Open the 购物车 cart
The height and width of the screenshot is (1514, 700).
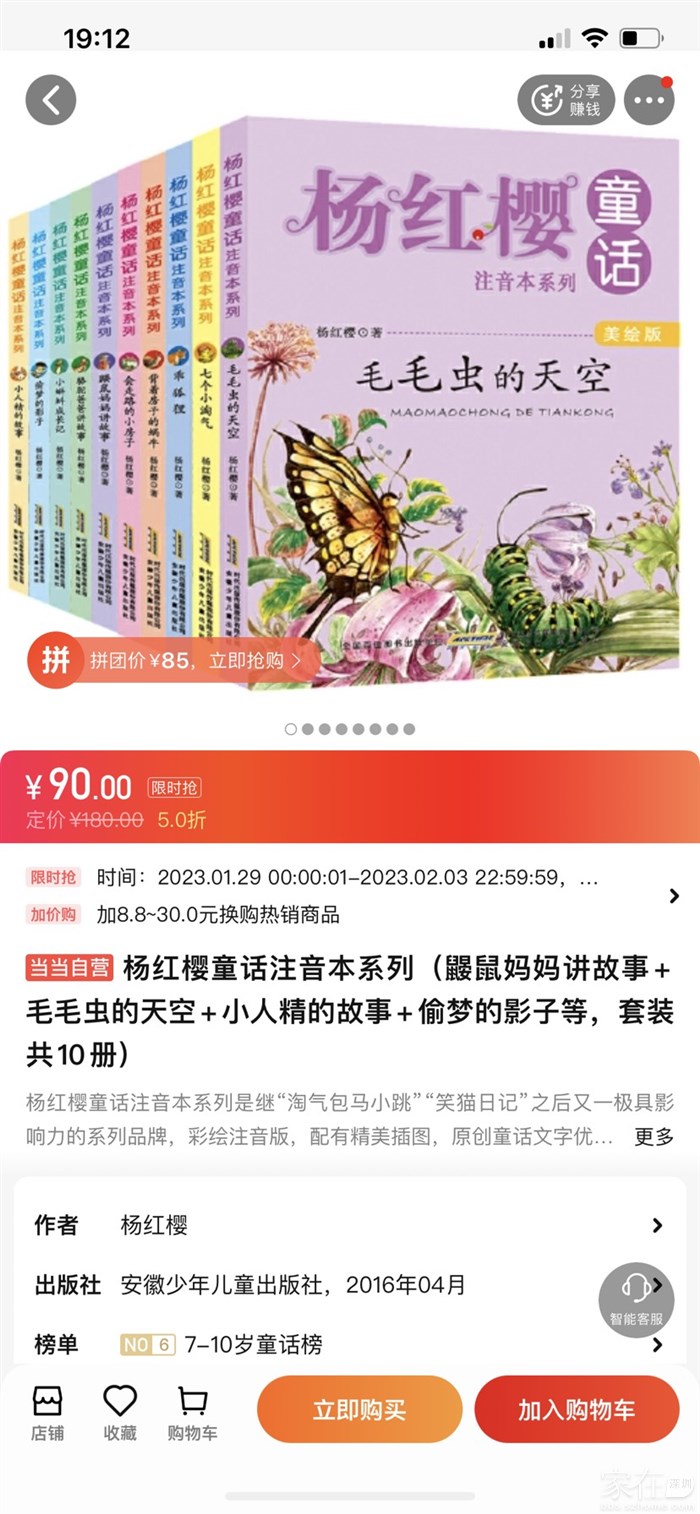(x=192, y=1413)
